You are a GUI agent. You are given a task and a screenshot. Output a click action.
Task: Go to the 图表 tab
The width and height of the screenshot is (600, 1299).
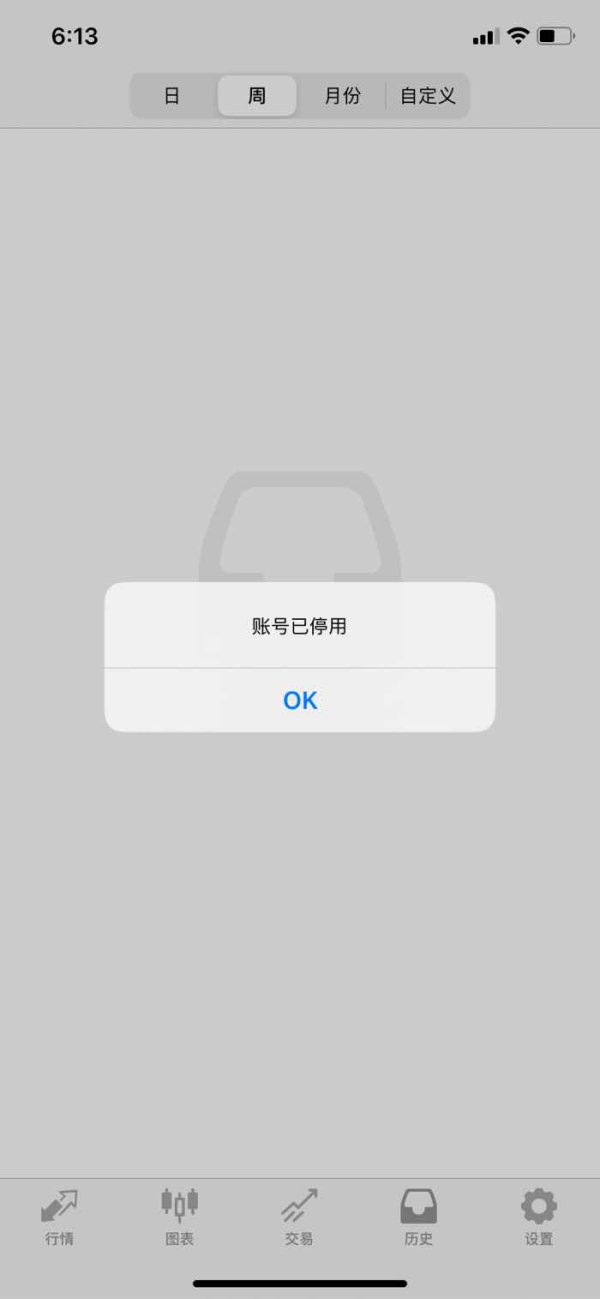[x=179, y=1217]
